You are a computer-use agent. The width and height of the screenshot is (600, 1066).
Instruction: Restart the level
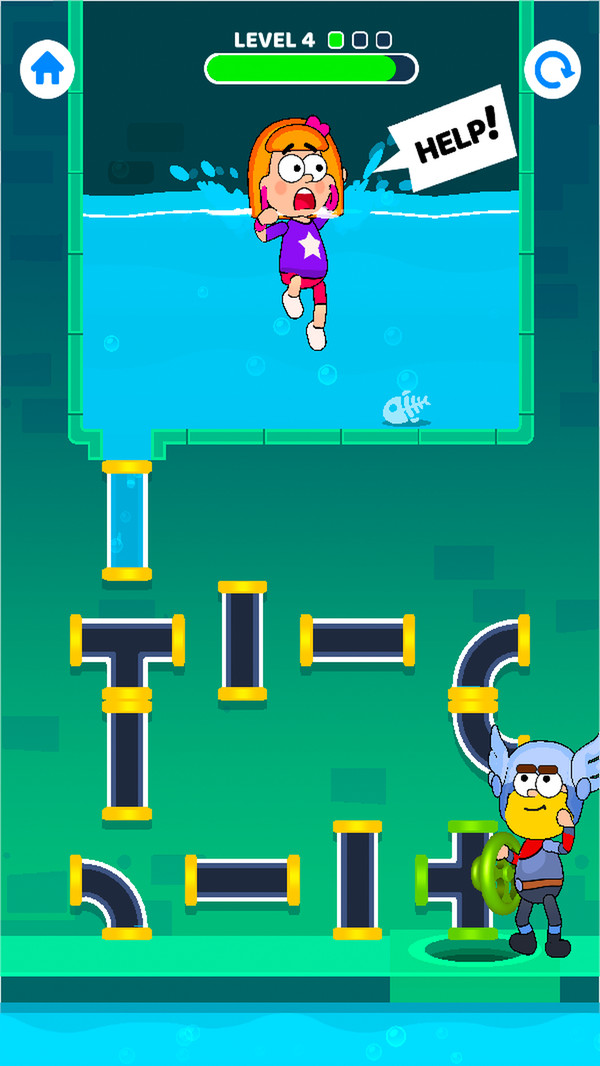tap(552, 70)
